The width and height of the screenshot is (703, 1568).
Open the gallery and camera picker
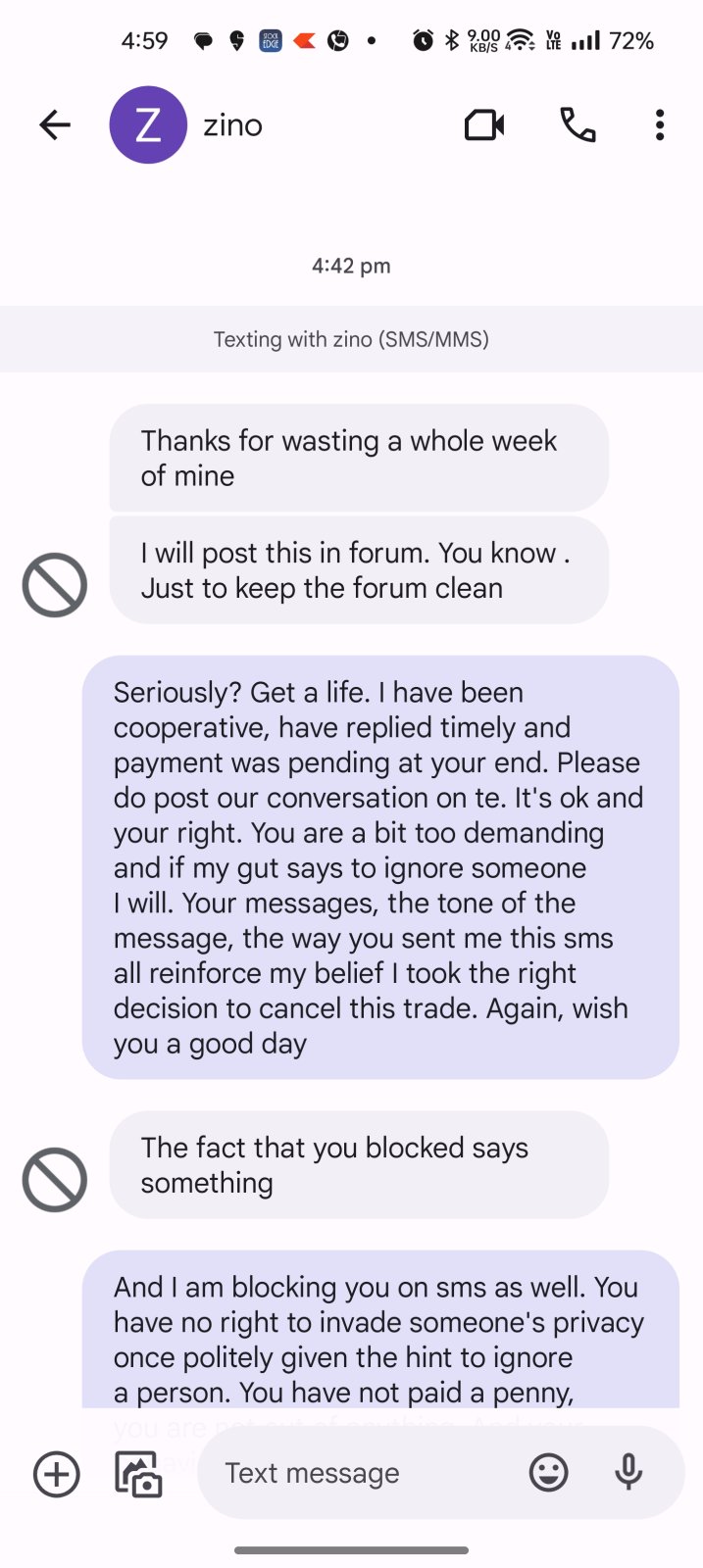pos(139,1474)
